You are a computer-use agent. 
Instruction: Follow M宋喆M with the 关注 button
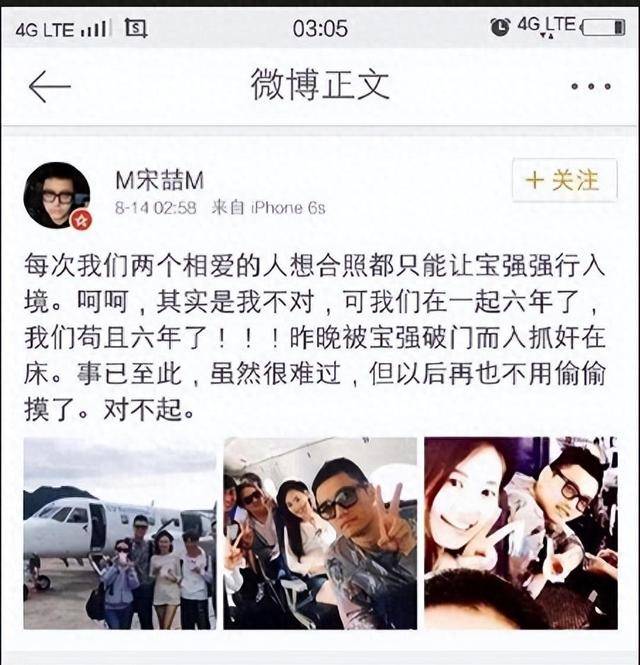[563, 181]
